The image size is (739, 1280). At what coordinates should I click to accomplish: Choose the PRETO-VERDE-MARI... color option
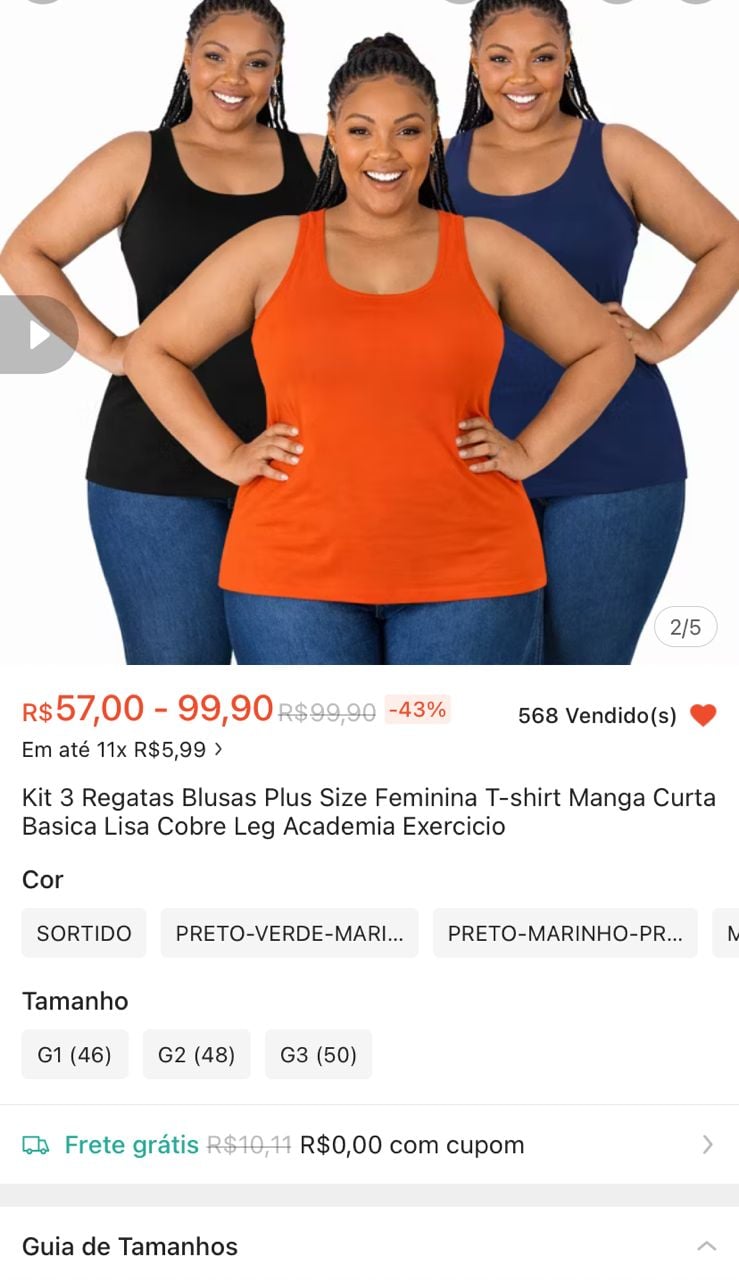[x=289, y=933]
